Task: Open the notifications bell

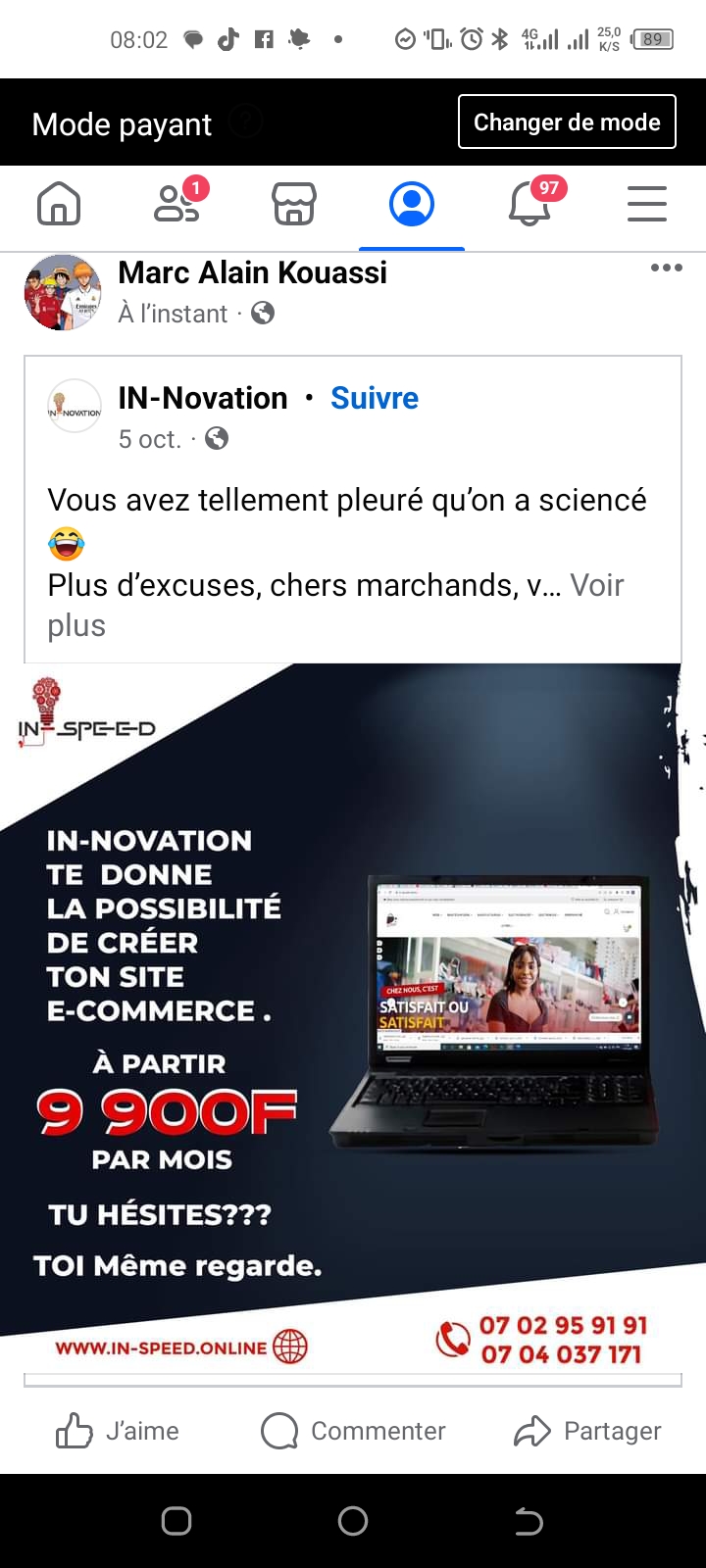Action: [x=529, y=205]
